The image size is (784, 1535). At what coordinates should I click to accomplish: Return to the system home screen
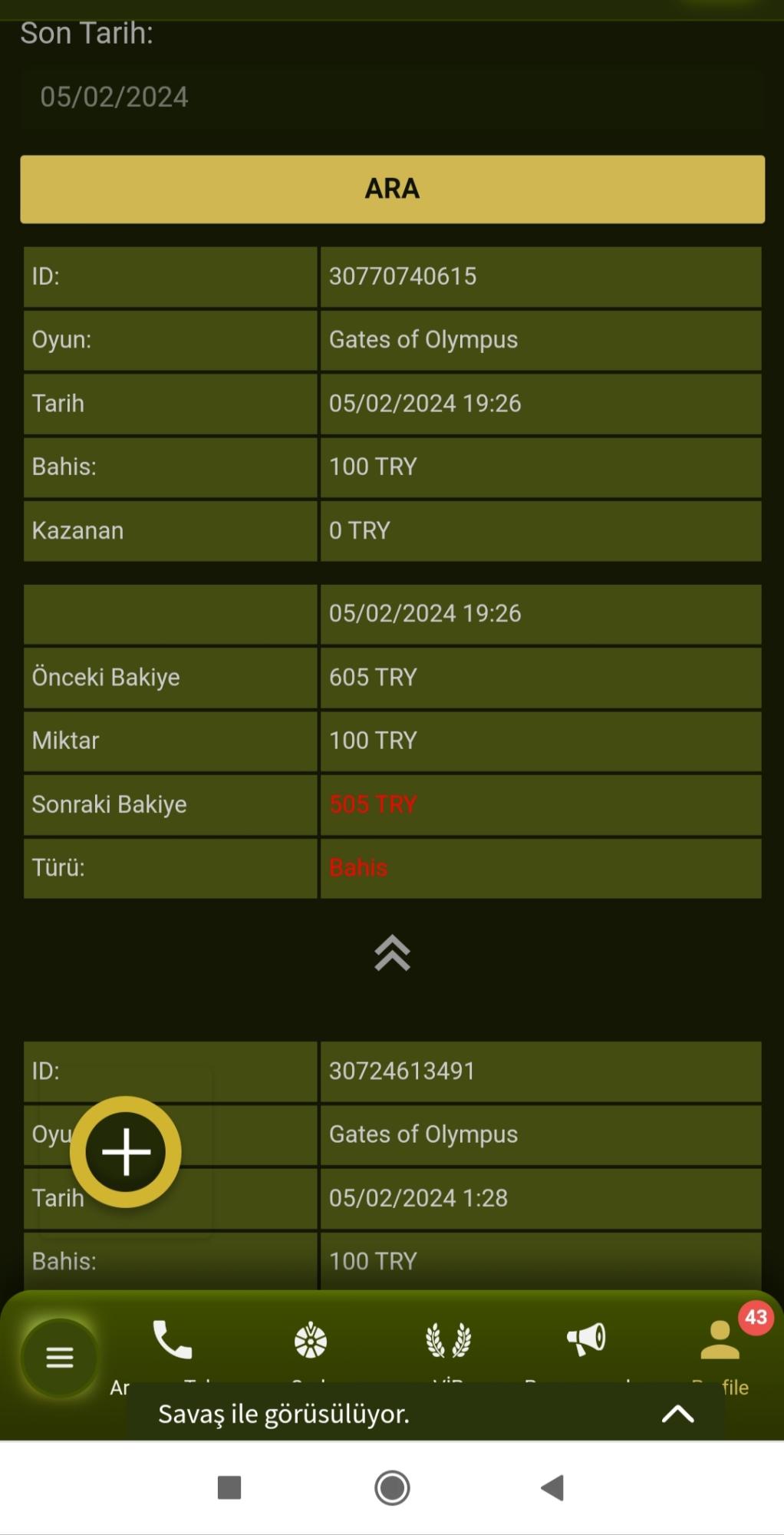coord(392,1487)
